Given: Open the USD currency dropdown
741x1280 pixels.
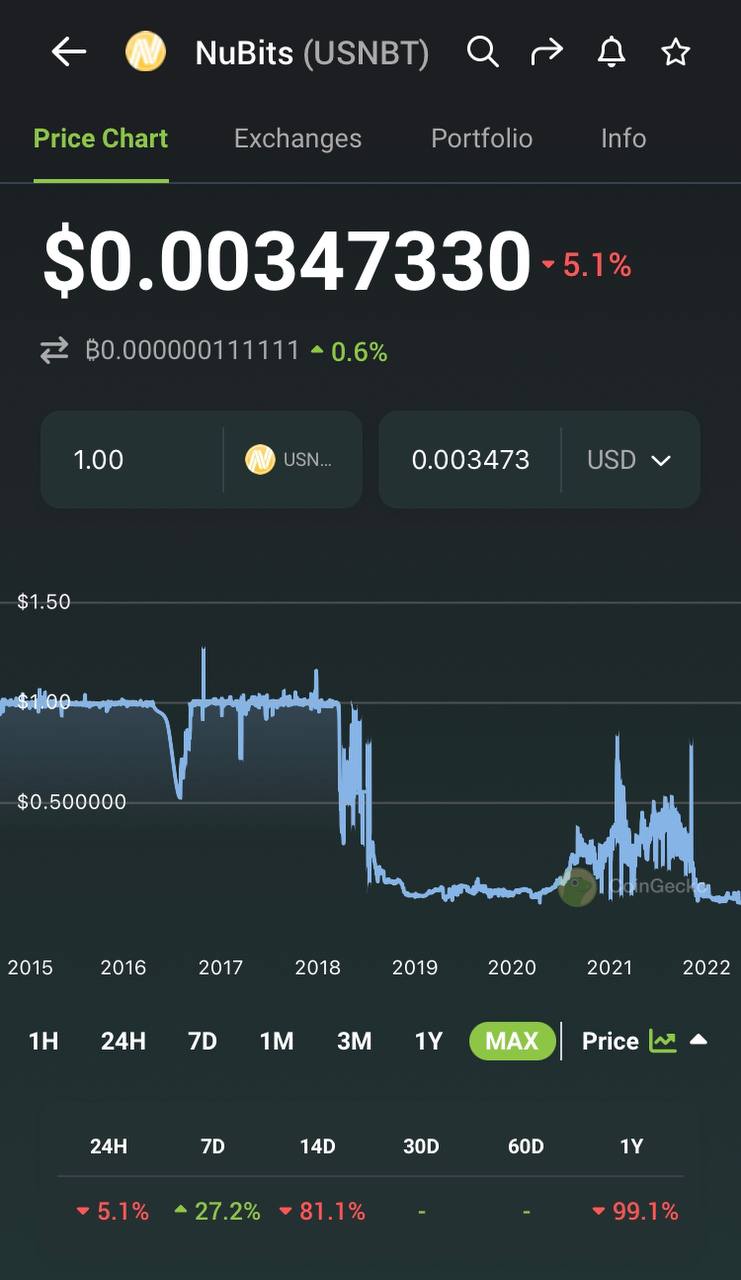Looking at the screenshot, I should tap(629, 460).
